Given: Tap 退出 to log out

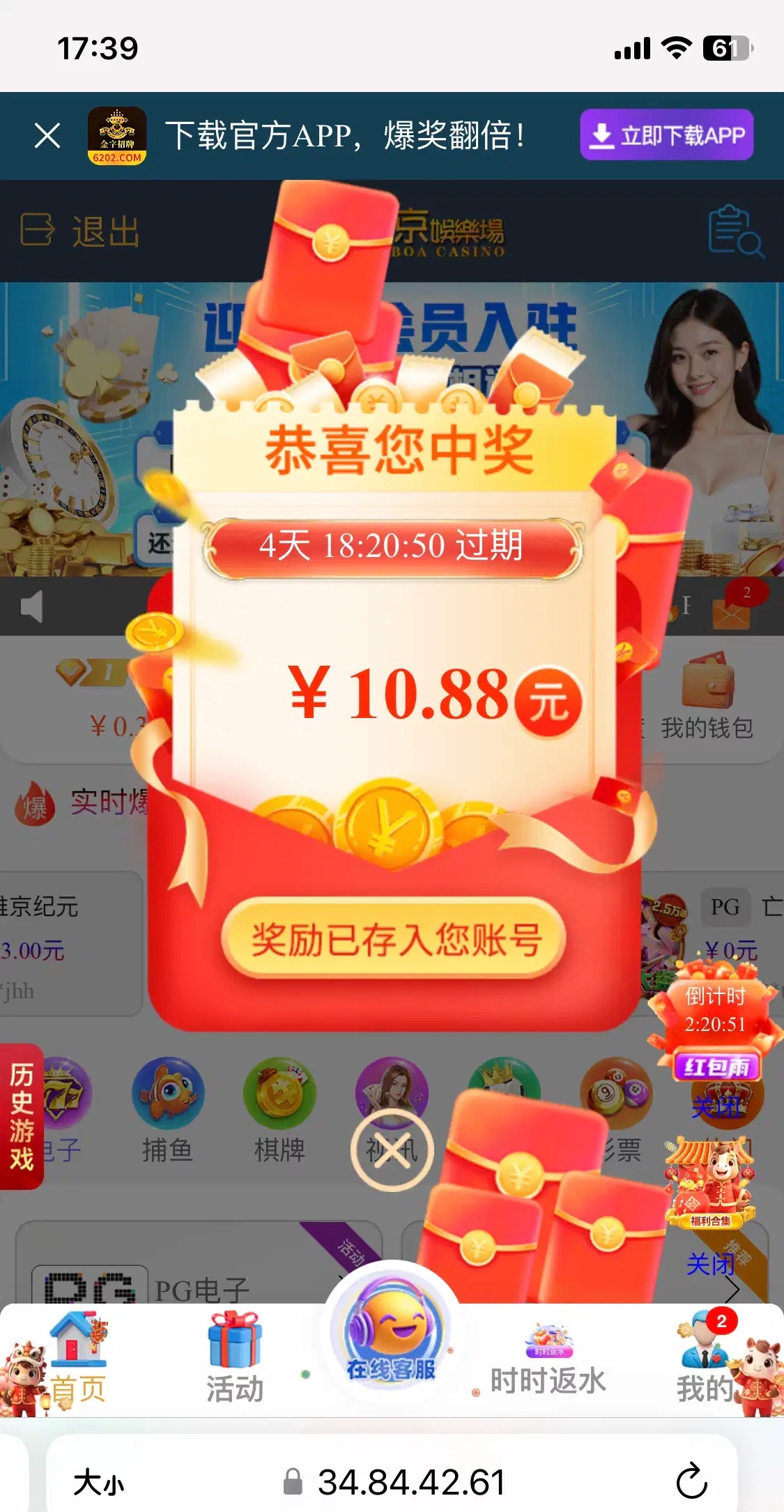Looking at the screenshot, I should (80, 231).
